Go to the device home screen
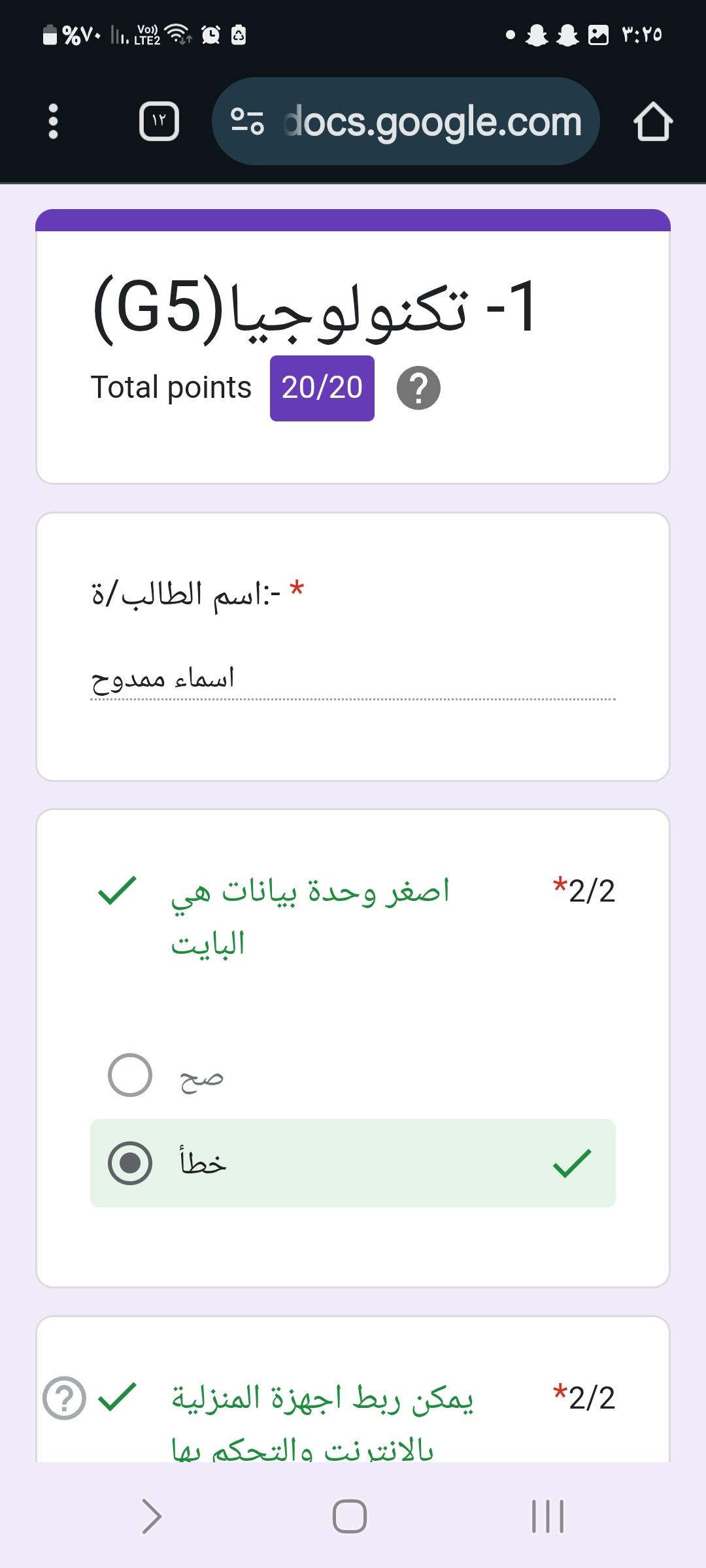706x1568 pixels. pos(350,1516)
